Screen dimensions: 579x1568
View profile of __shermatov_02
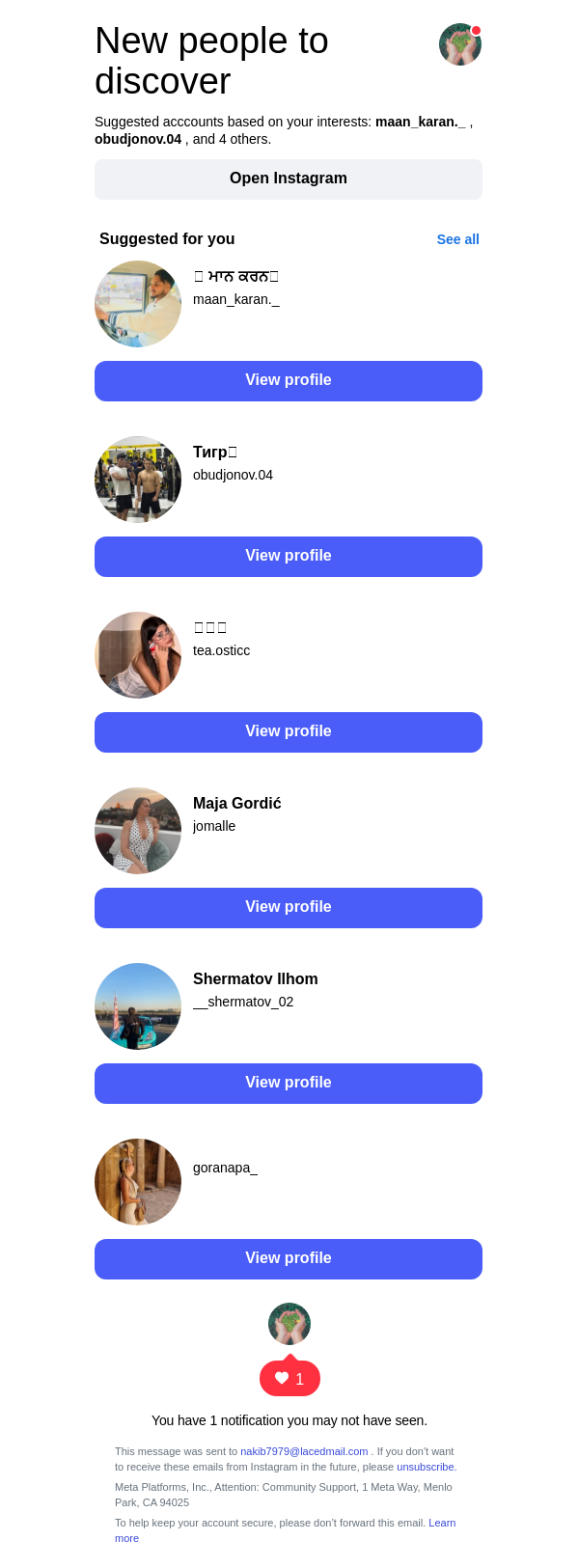coord(289,1084)
